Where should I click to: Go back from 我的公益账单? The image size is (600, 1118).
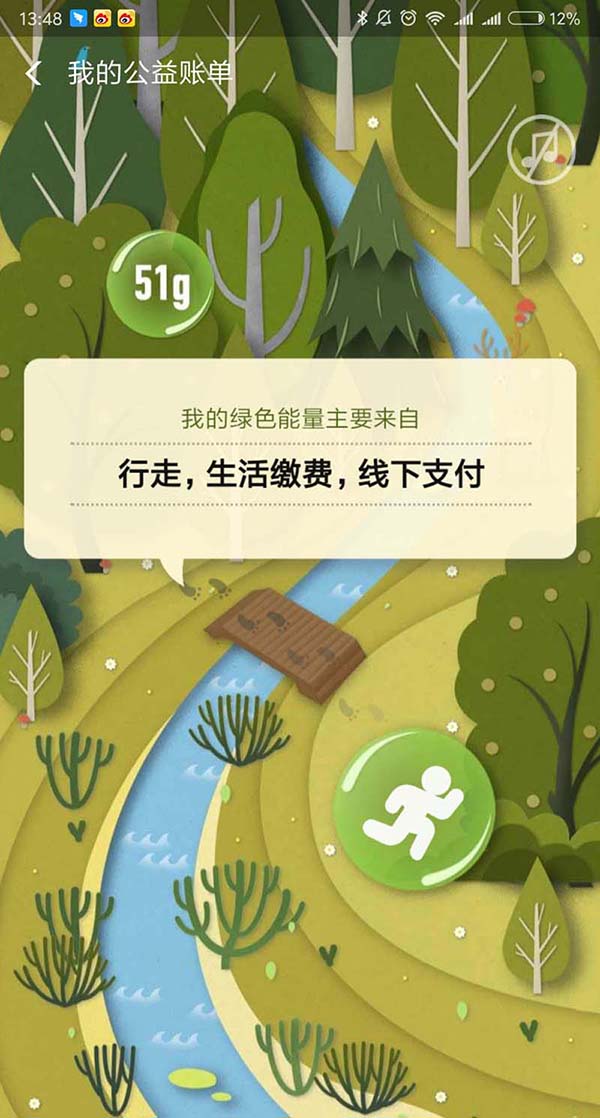pyautogui.click(x=34, y=73)
